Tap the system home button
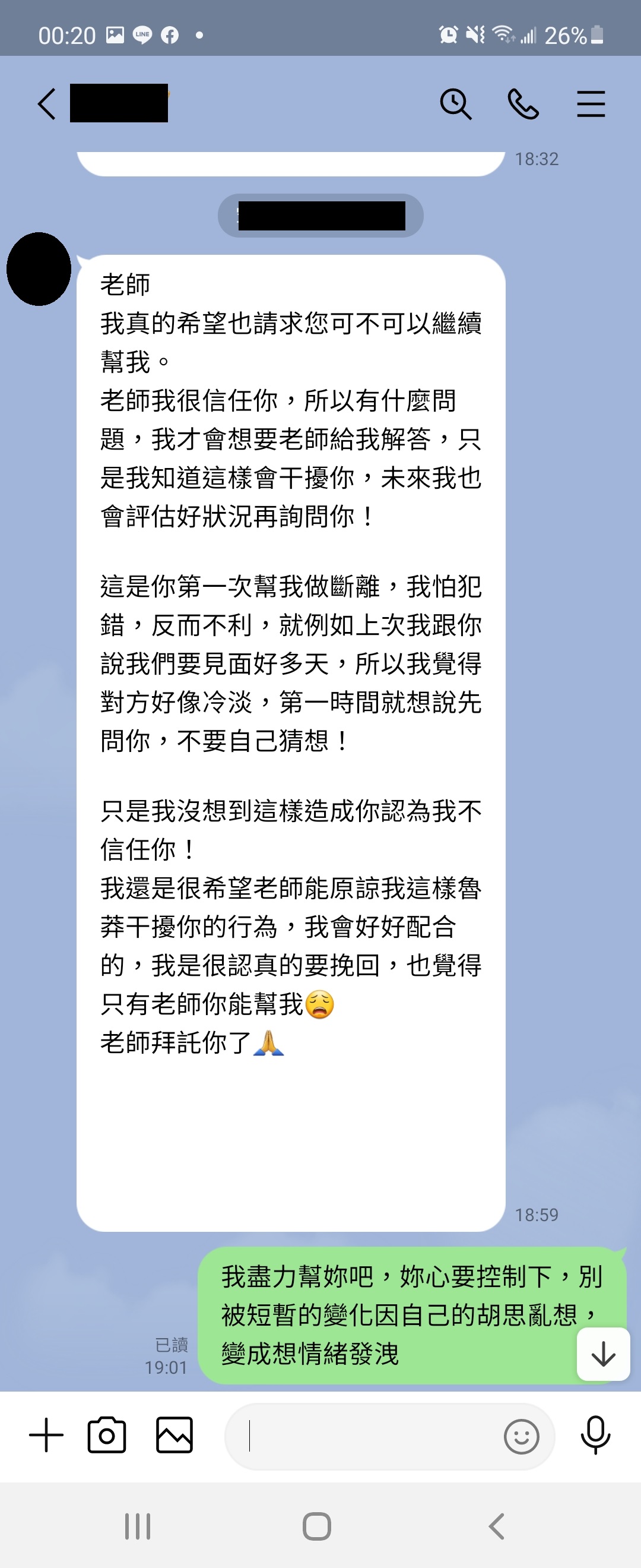The image size is (641, 1568). tap(317, 1526)
